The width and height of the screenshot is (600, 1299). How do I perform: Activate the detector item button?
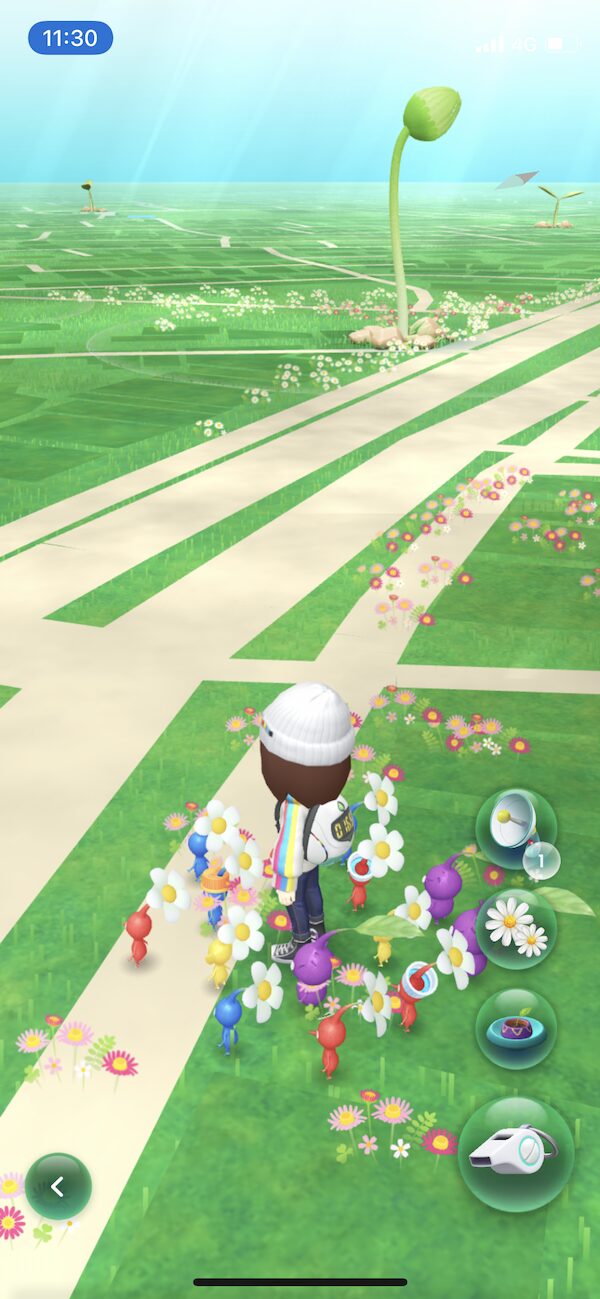coord(514,828)
